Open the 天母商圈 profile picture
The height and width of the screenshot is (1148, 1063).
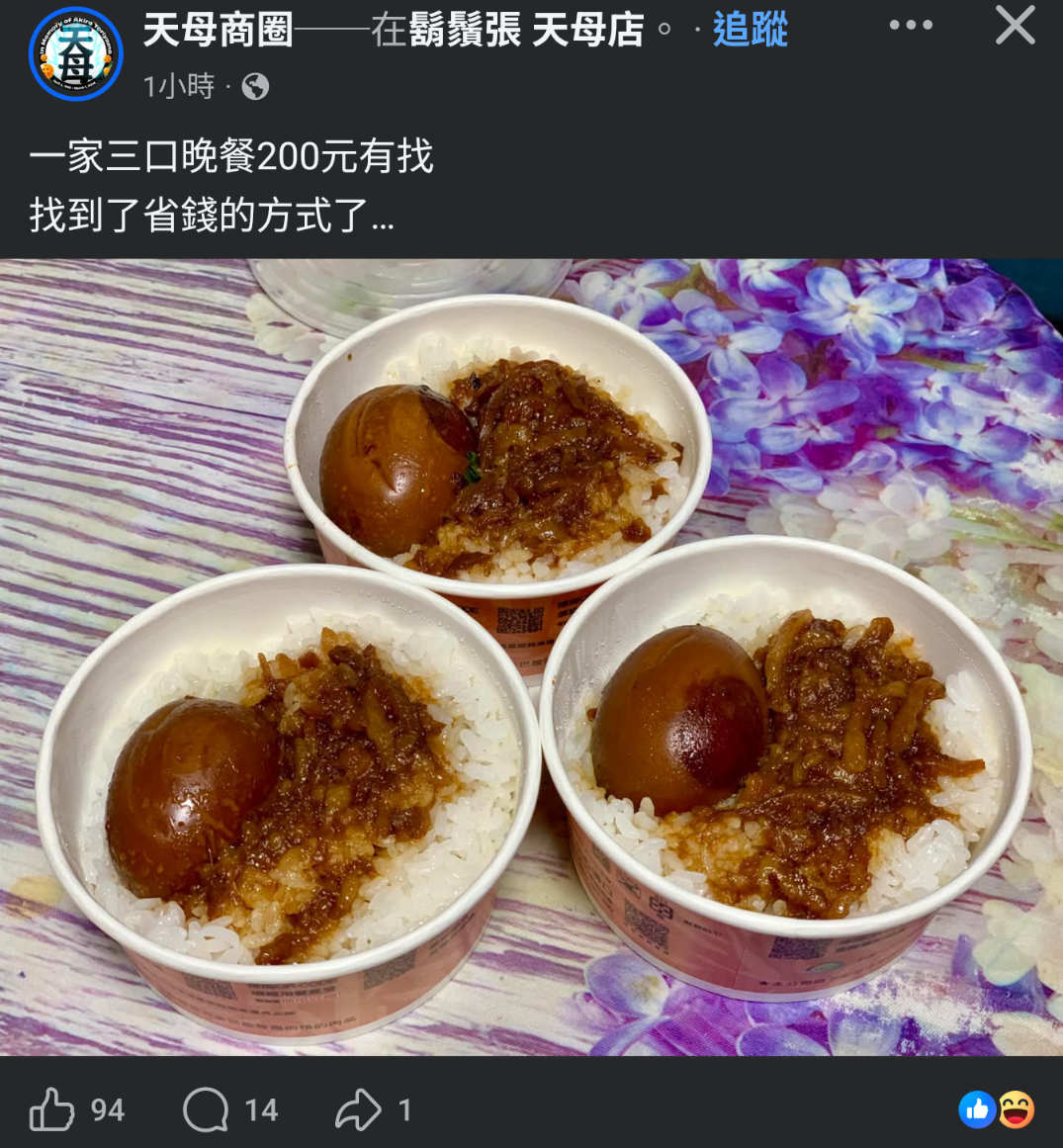tap(76, 53)
